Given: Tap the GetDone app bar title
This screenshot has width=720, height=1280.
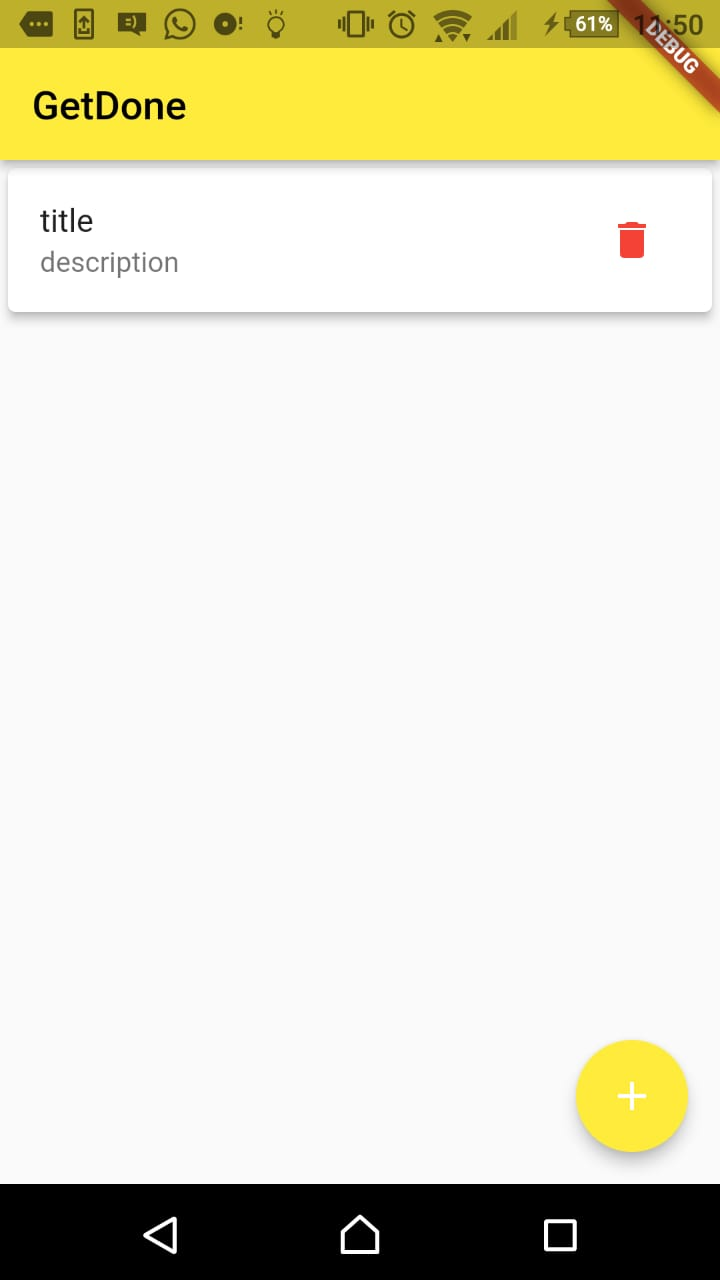Looking at the screenshot, I should coord(109,104).
